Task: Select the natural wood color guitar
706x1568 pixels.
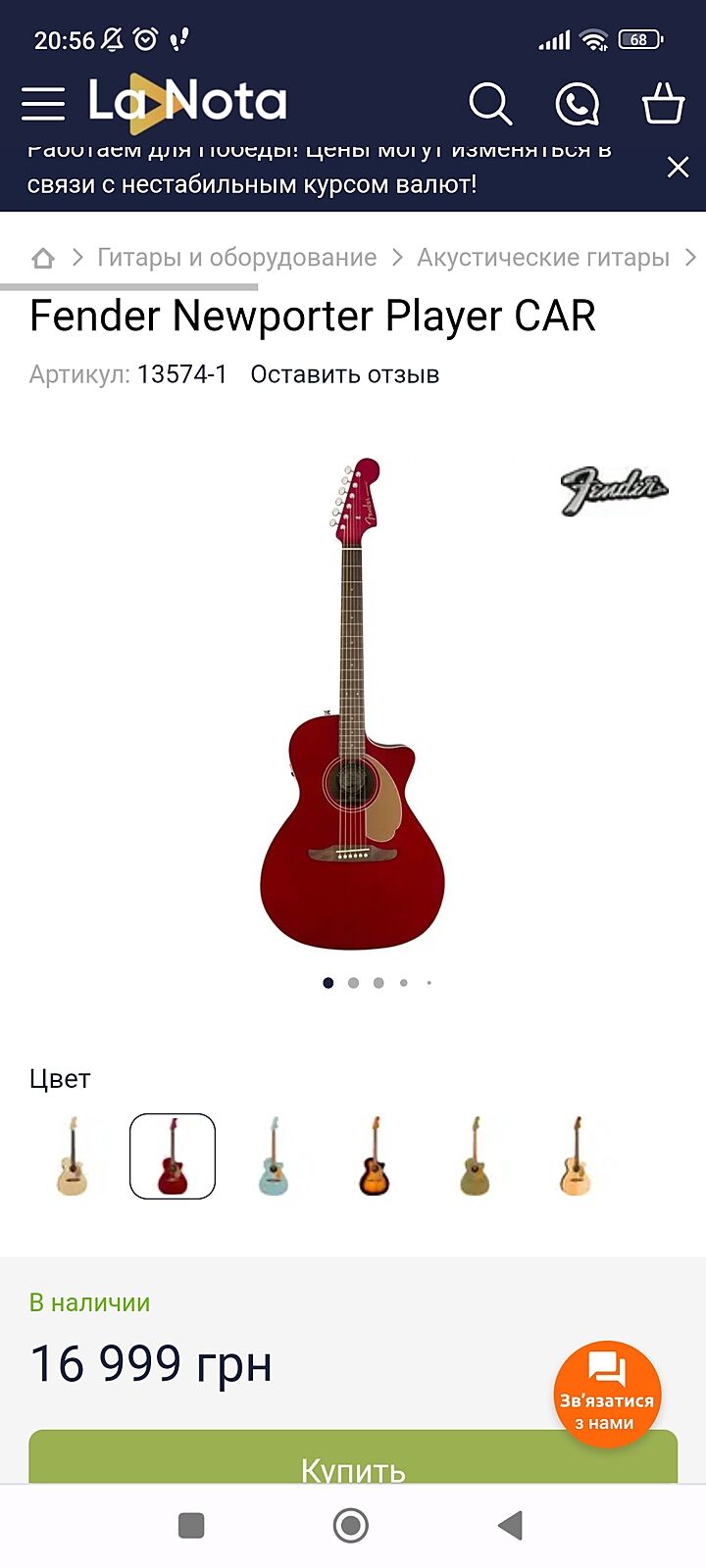Action: point(72,1156)
